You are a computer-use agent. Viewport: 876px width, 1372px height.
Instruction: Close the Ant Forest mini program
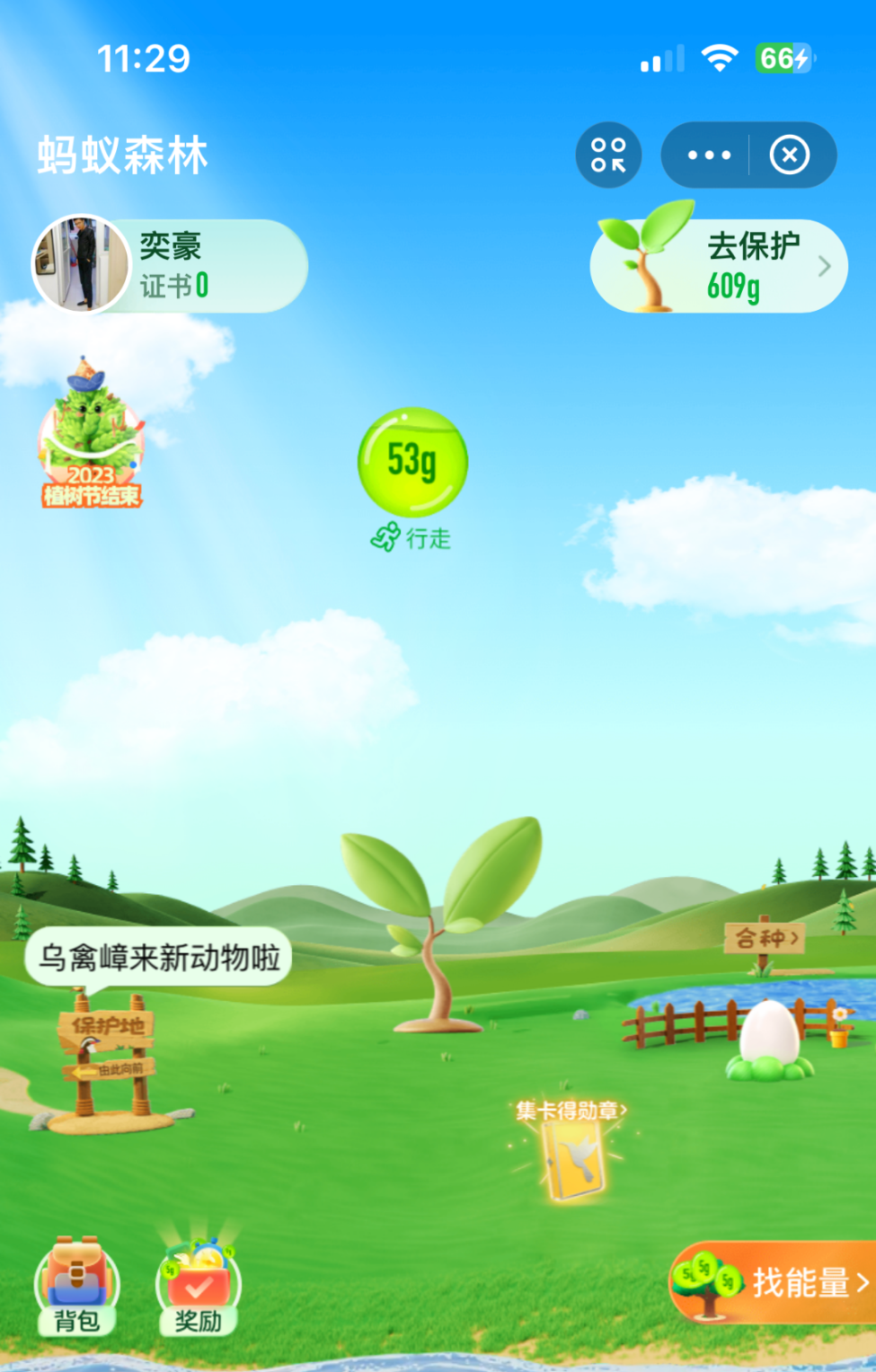click(x=789, y=155)
